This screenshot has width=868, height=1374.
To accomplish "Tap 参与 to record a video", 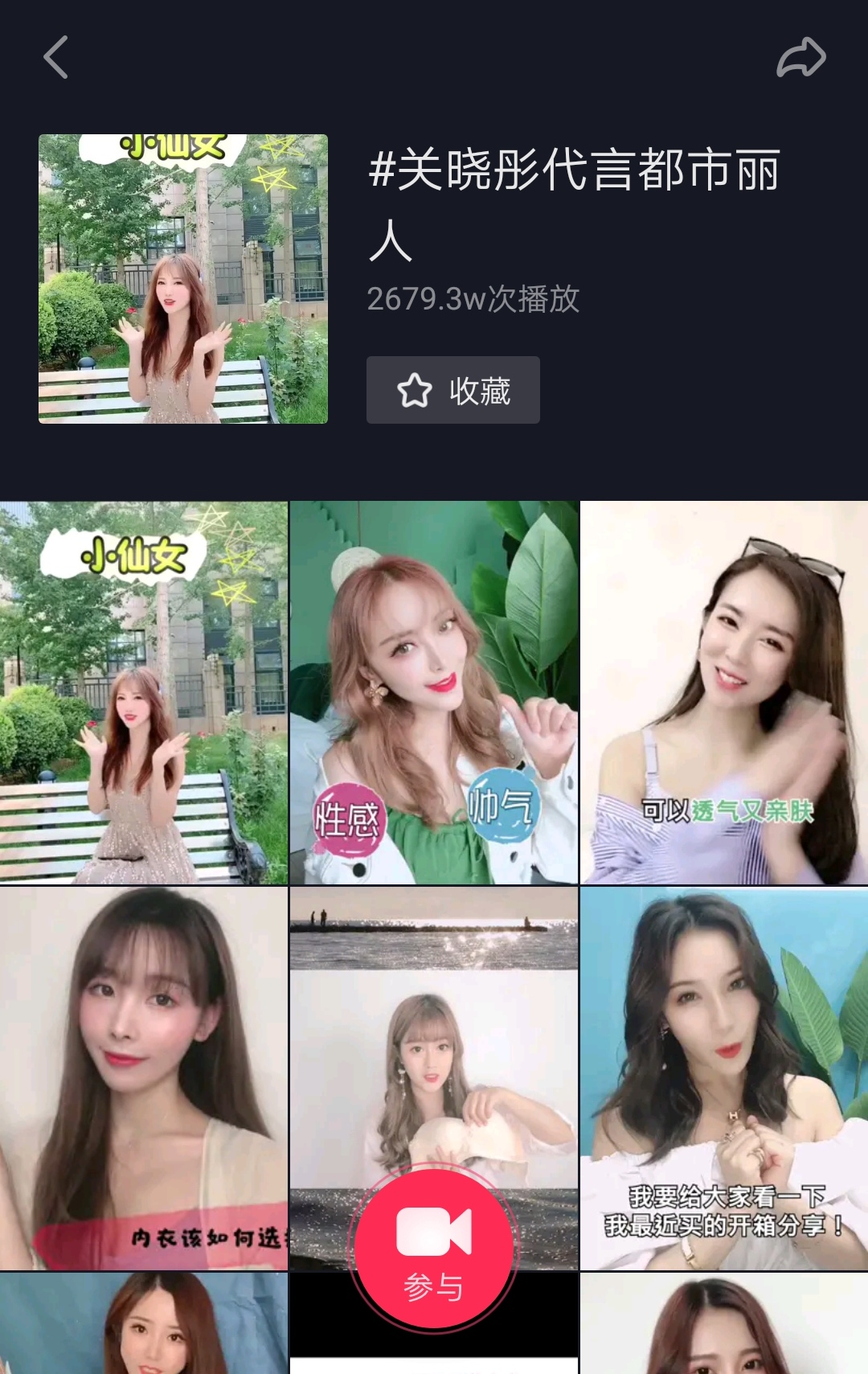I will tap(434, 1250).
